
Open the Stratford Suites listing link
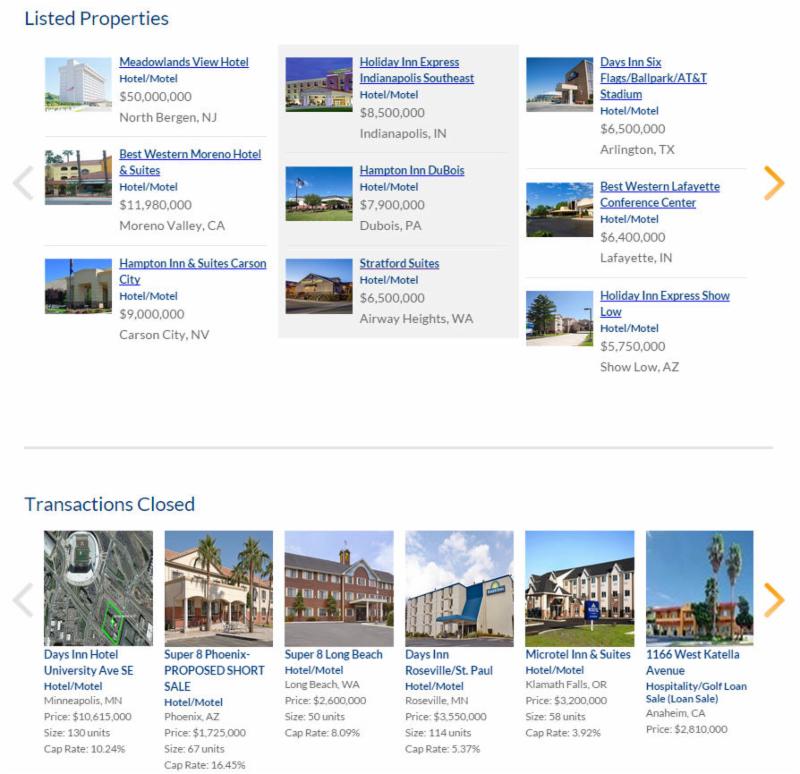[399, 263]
